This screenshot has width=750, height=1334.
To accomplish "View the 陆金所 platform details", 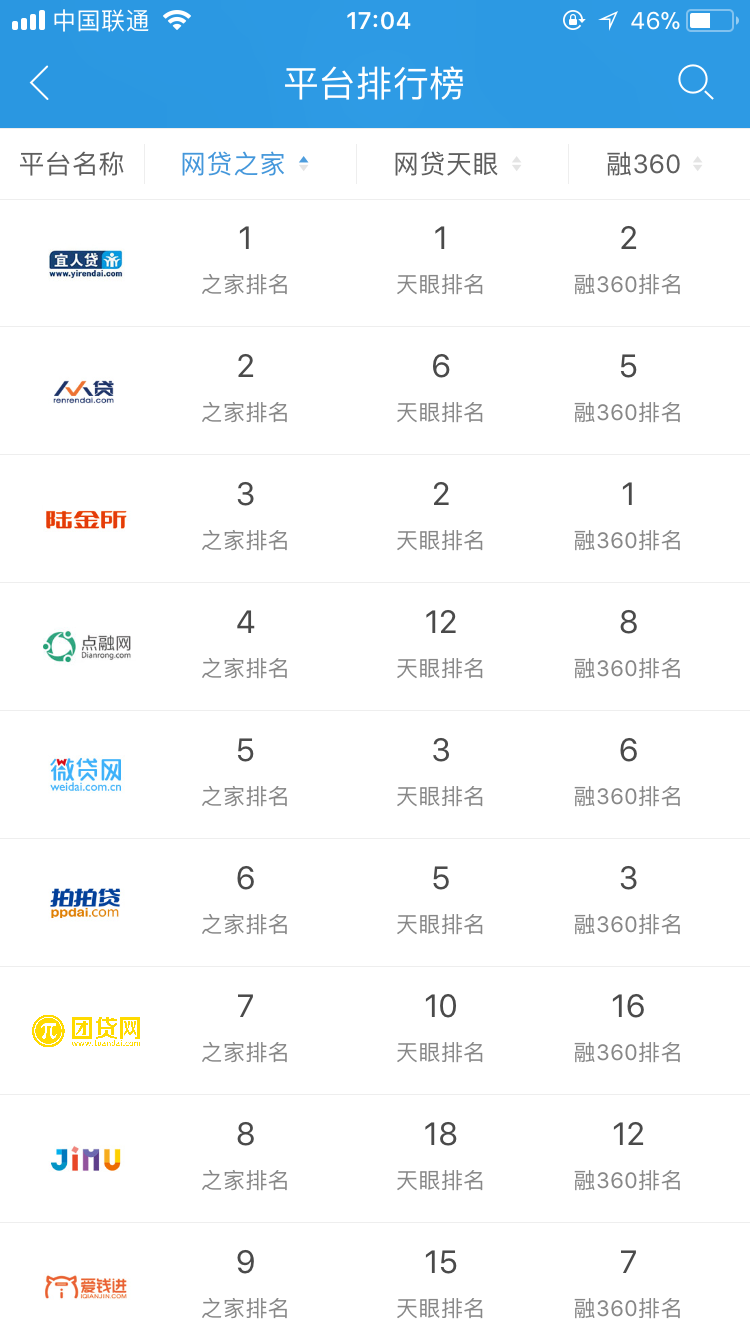I will pos(86,519).
